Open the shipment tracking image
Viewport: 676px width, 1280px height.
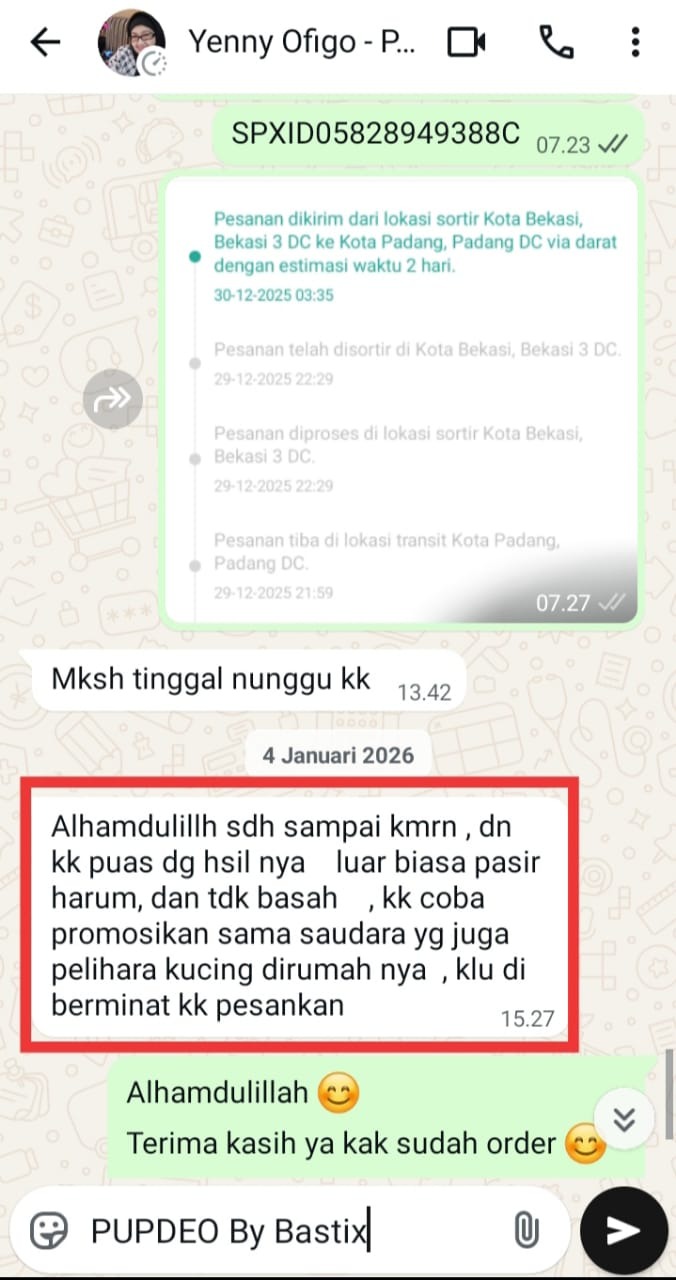coord(400,400)
